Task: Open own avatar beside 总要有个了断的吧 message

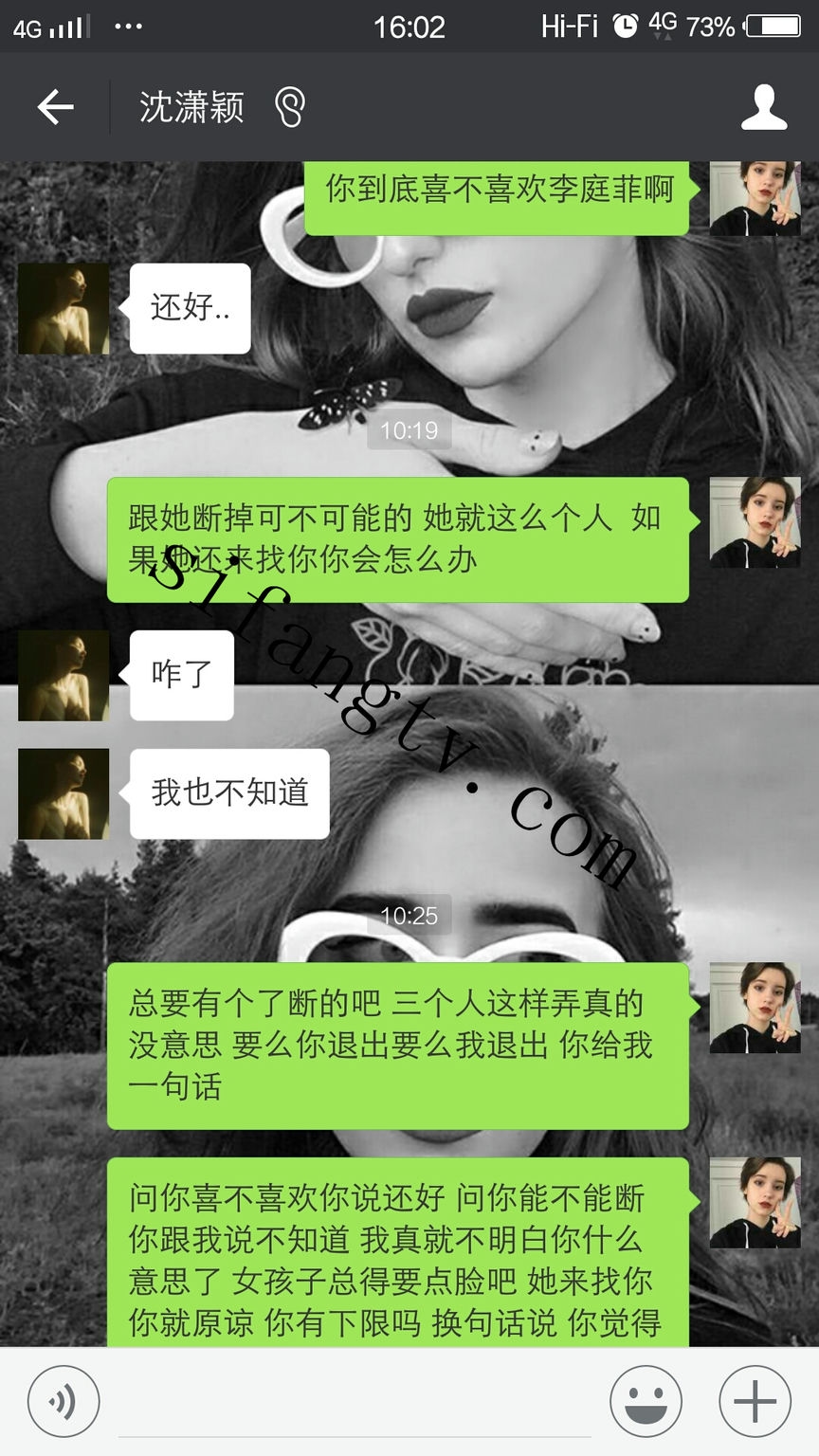Action: click(755, 1008)
